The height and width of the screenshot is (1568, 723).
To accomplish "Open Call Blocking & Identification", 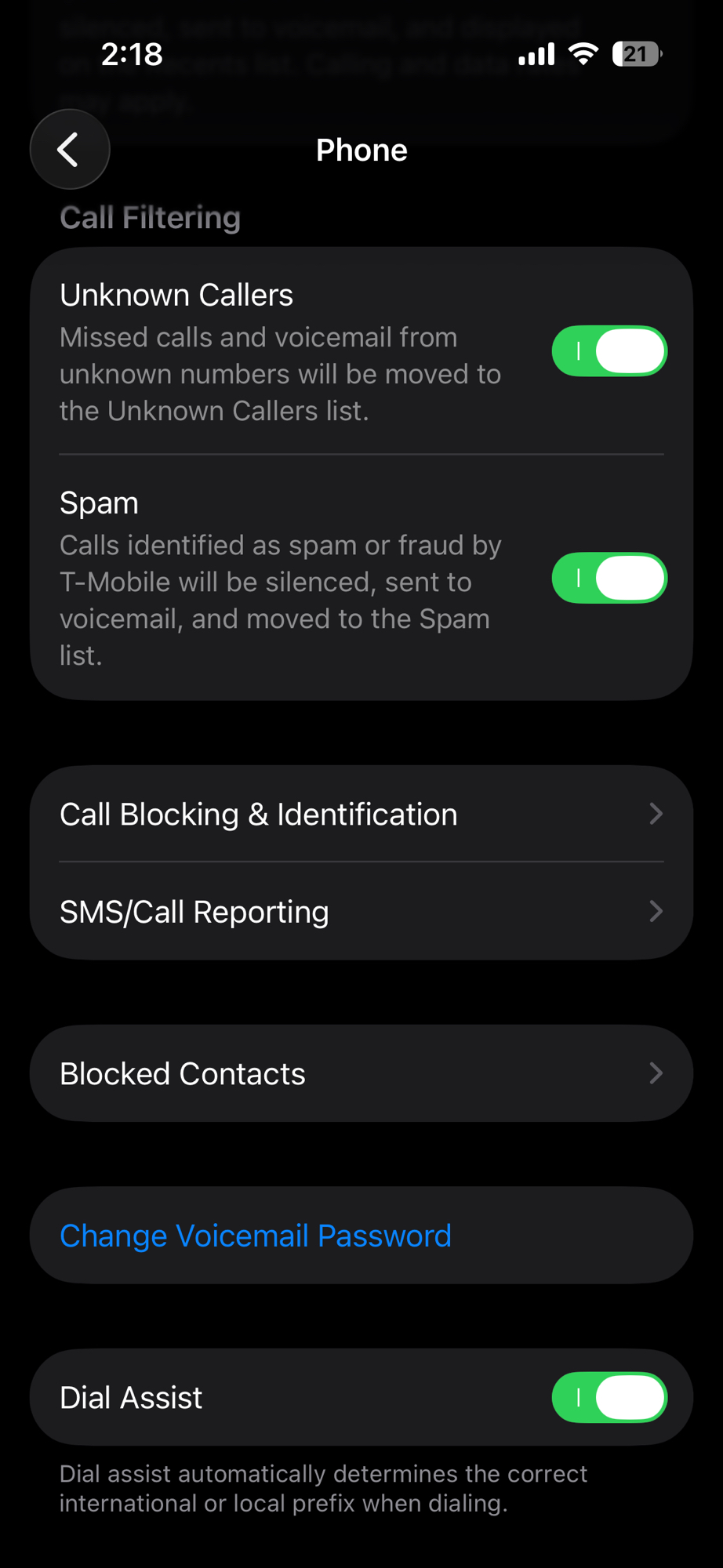I will (x=361, y=814).
